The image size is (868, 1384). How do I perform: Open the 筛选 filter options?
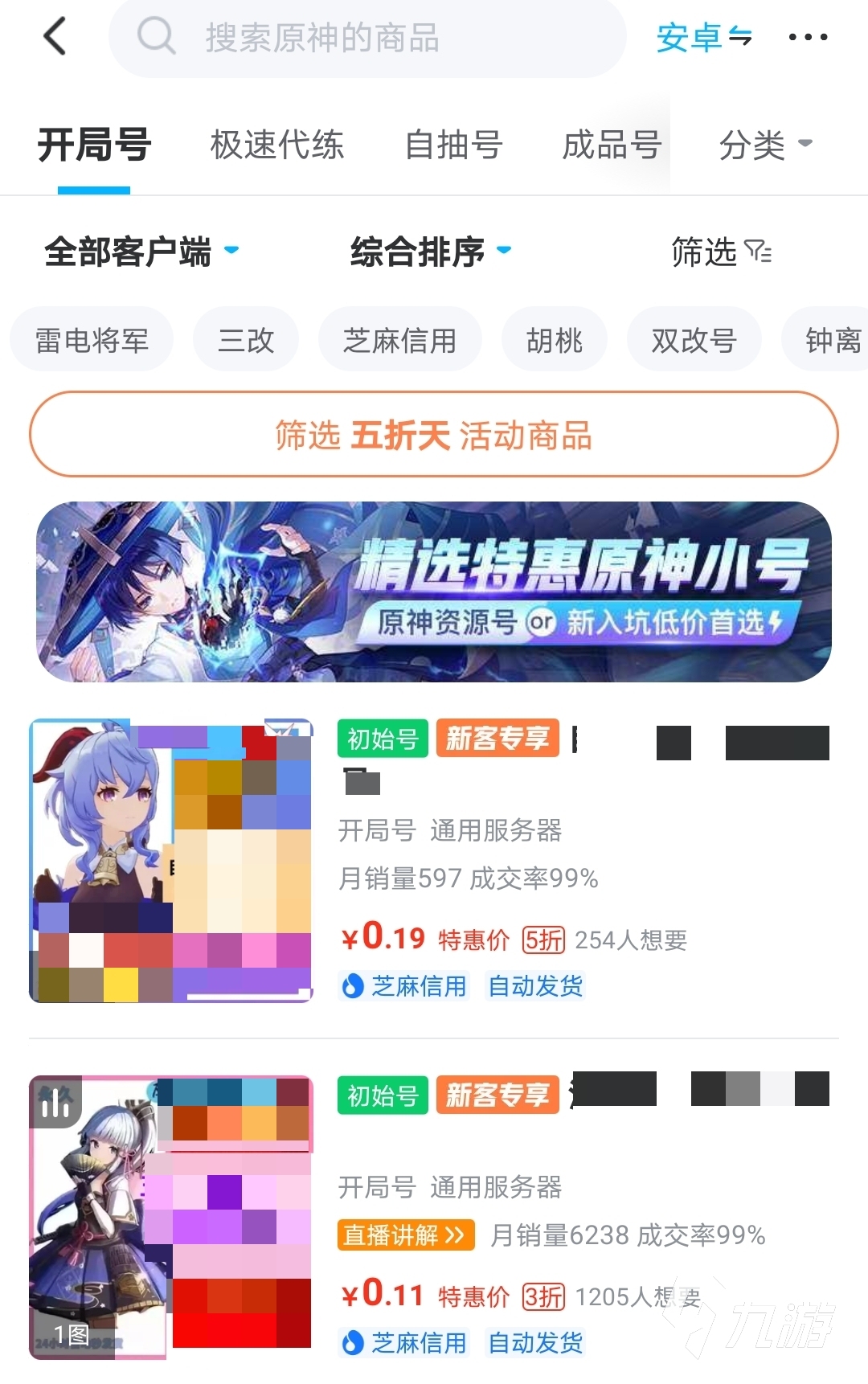[720, 252]
